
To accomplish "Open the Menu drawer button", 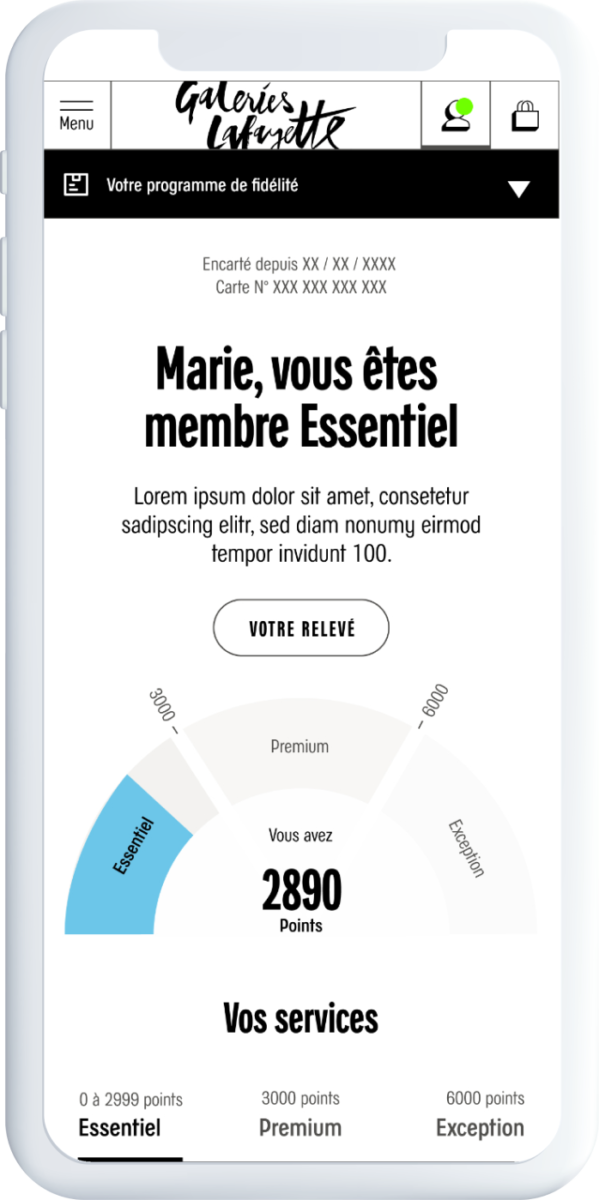I will (77, 115).
